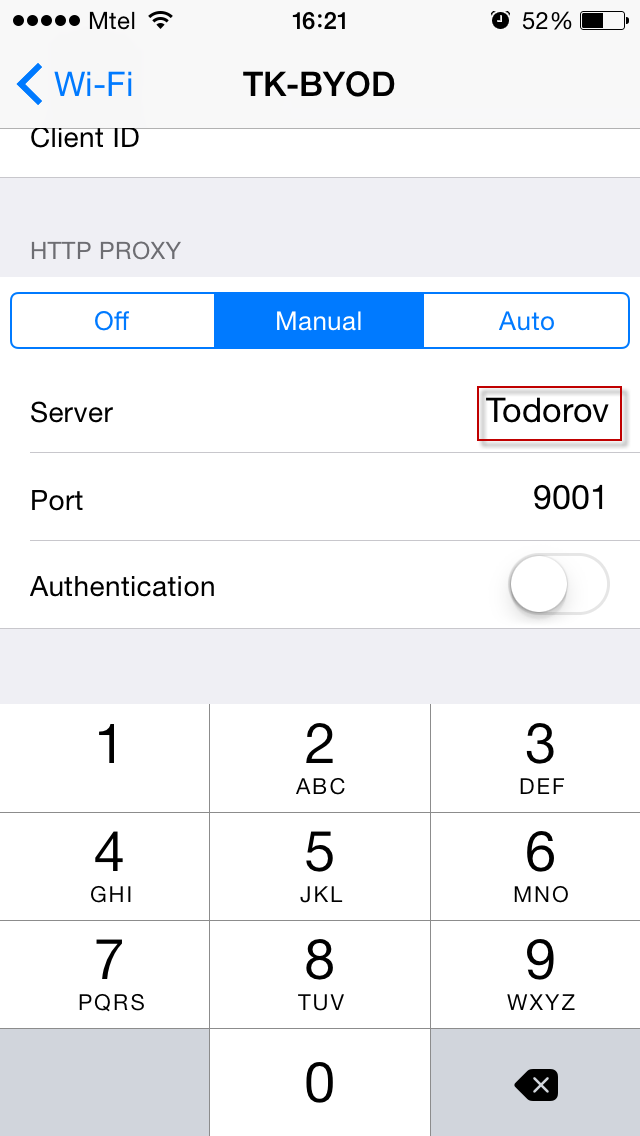Tap the 7 PQRS key
Viewport: 640px width, 1136px height.
104,974
